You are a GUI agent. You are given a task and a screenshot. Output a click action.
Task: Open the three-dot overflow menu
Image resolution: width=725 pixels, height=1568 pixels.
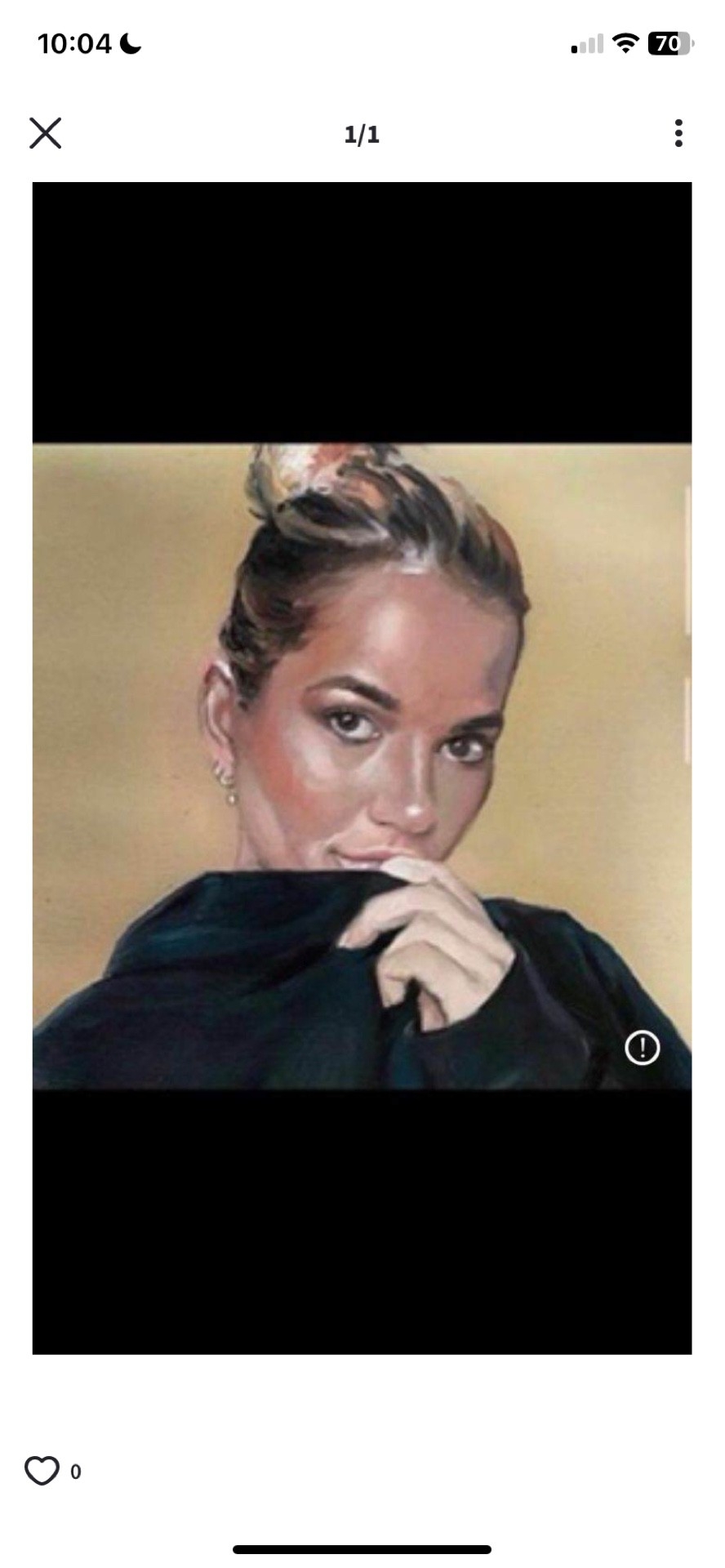[678, 133]
